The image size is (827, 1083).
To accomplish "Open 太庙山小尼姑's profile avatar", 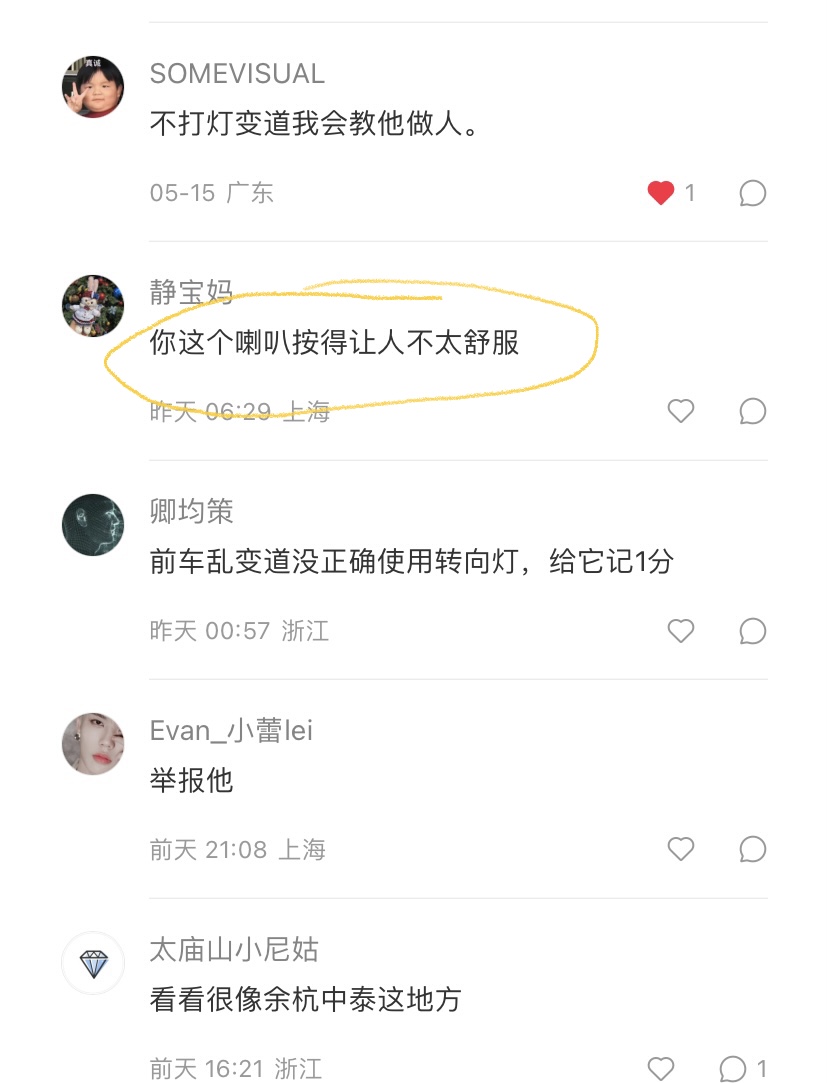I will (93, 963).
